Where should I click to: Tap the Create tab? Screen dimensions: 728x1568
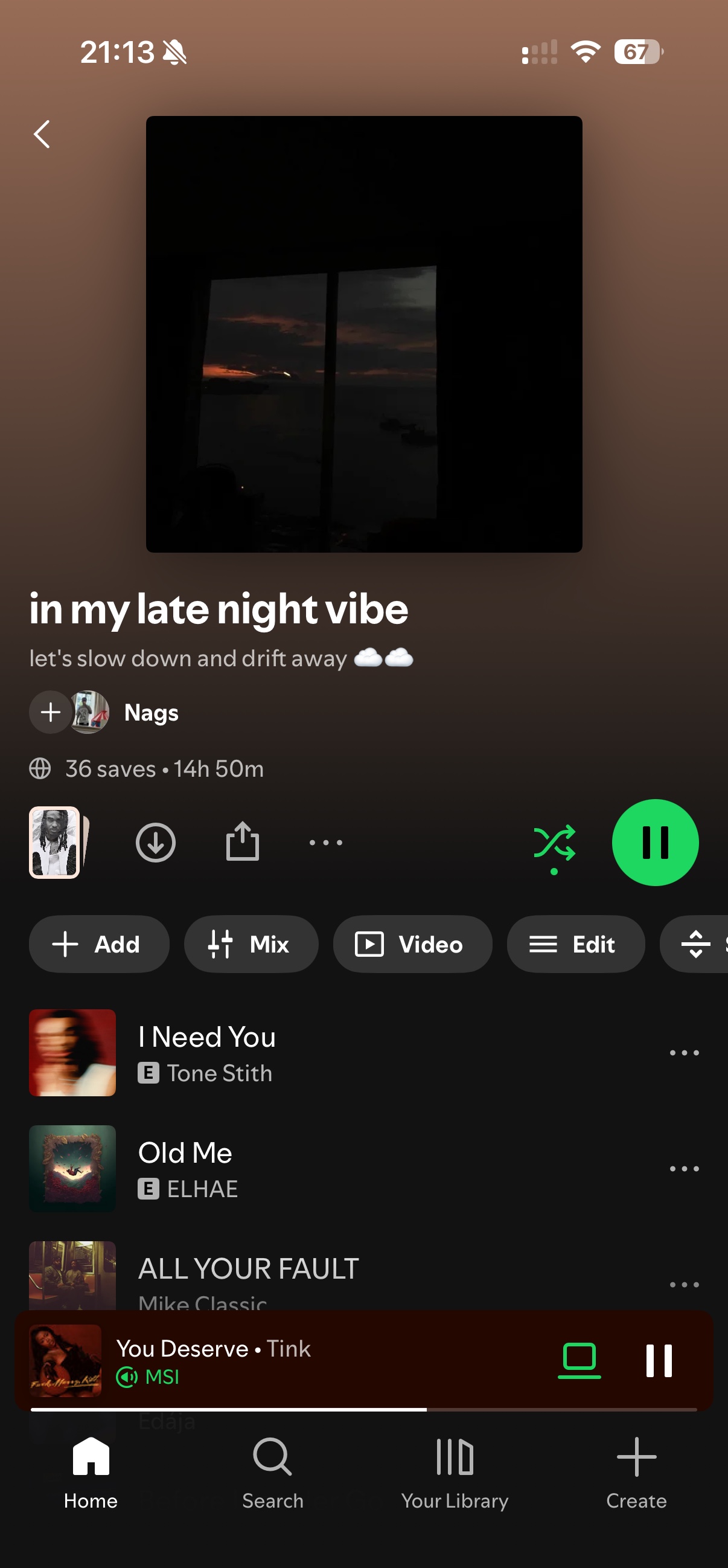[x=636, y=1473]
